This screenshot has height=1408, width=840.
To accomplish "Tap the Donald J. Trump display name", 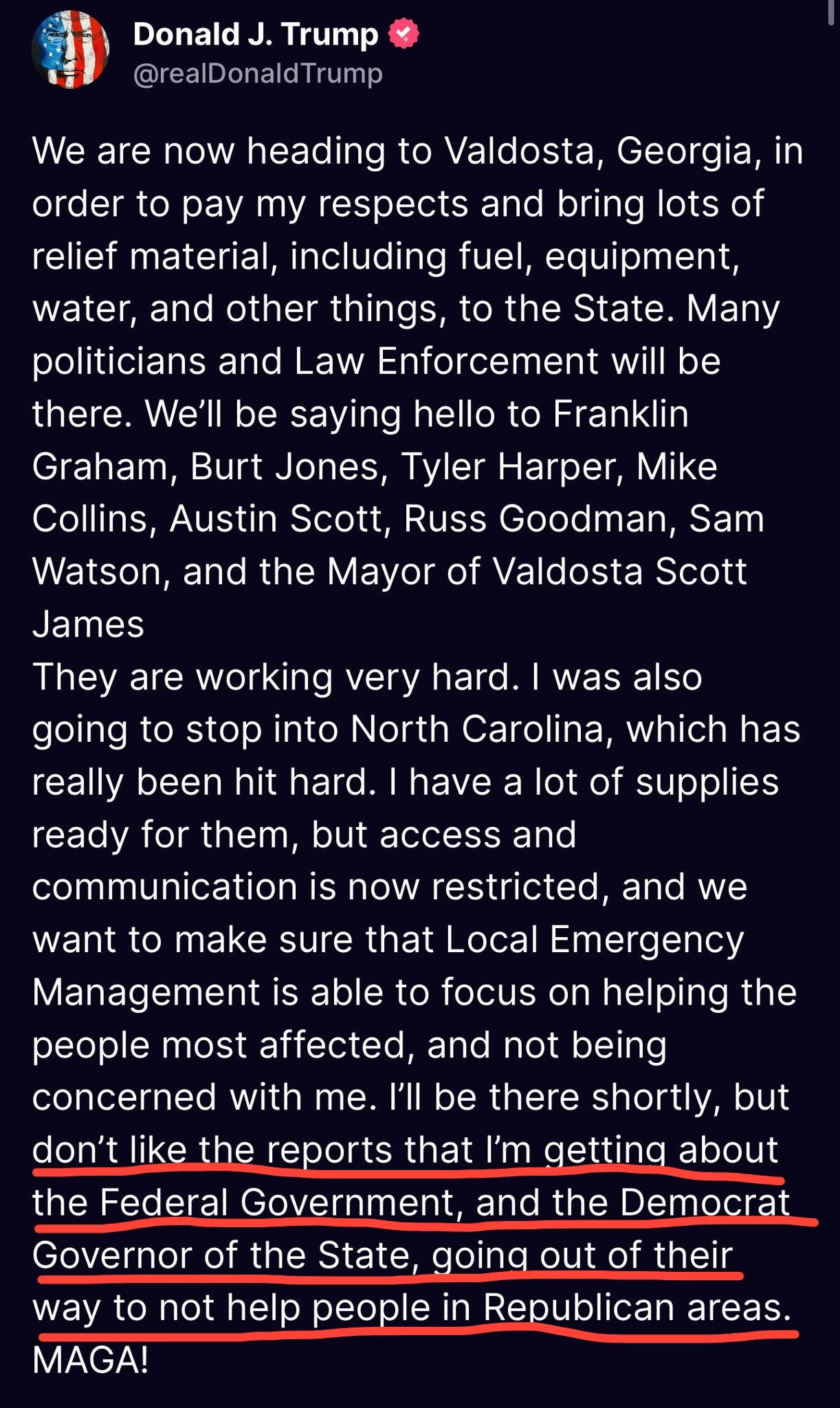I will (255, 34).
